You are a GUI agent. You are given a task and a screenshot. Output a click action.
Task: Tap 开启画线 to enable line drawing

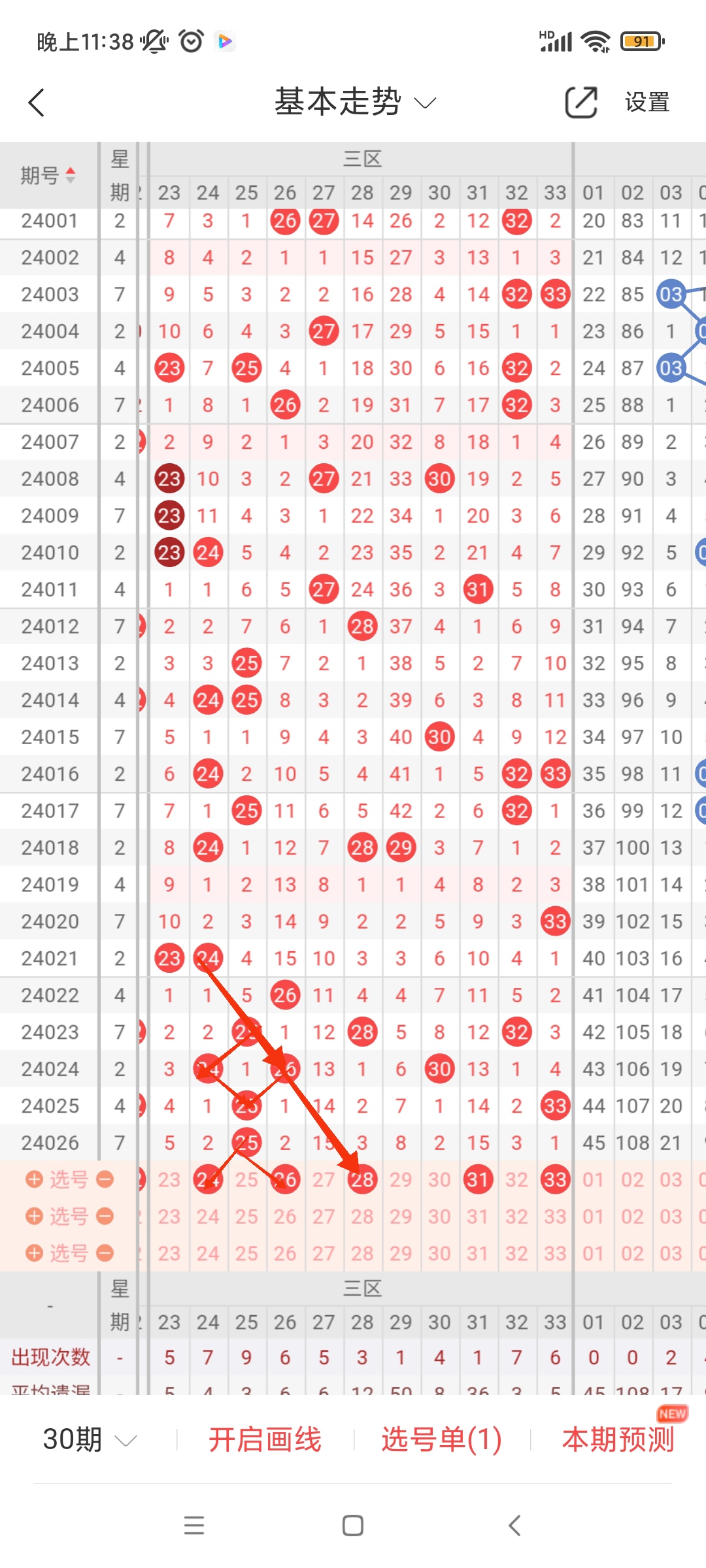pyautogui.click(x=265, y=1439)
